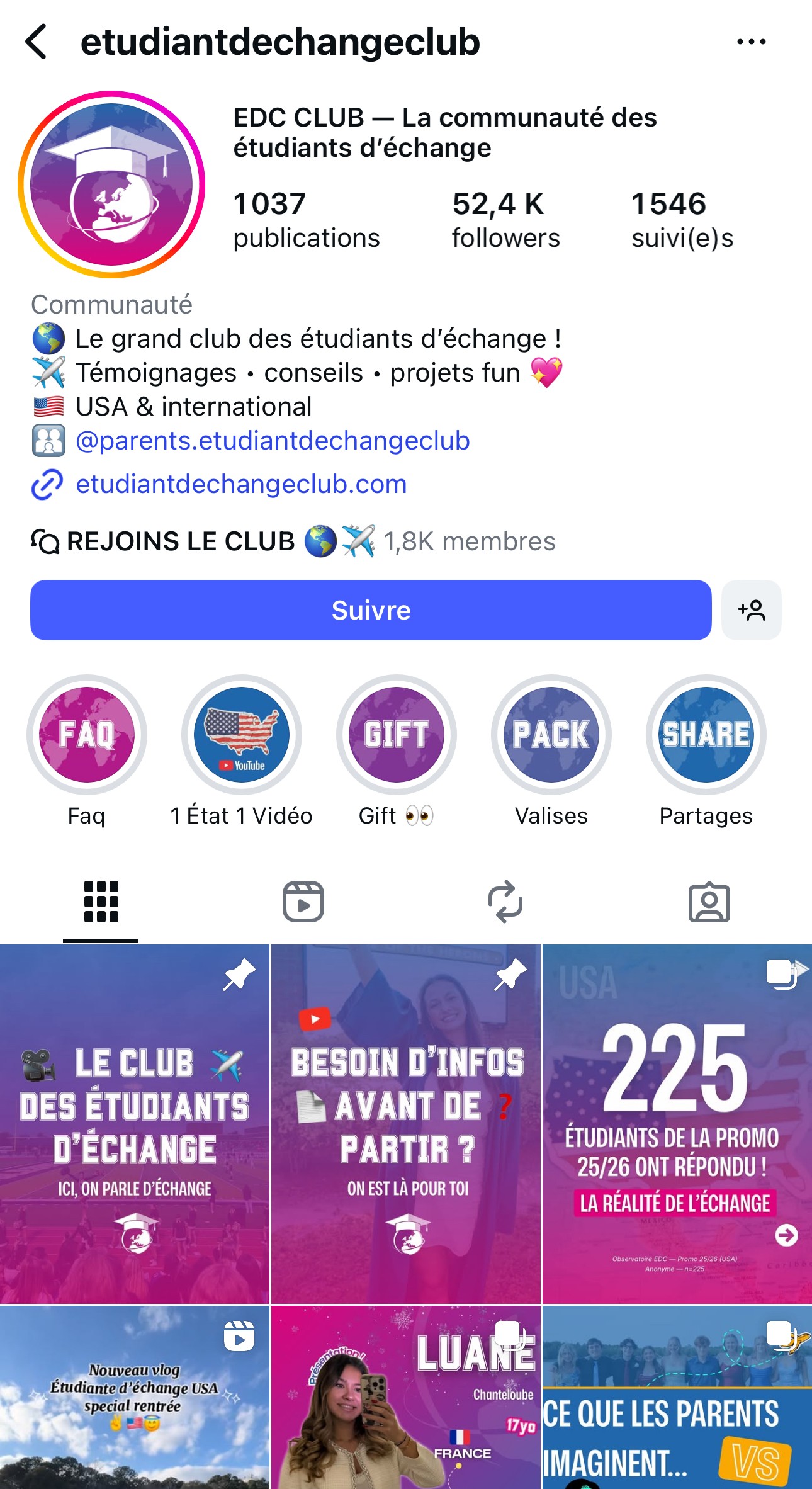Open the etudiantdechangeclub.com website link
812x1489 pixels.
241,484
